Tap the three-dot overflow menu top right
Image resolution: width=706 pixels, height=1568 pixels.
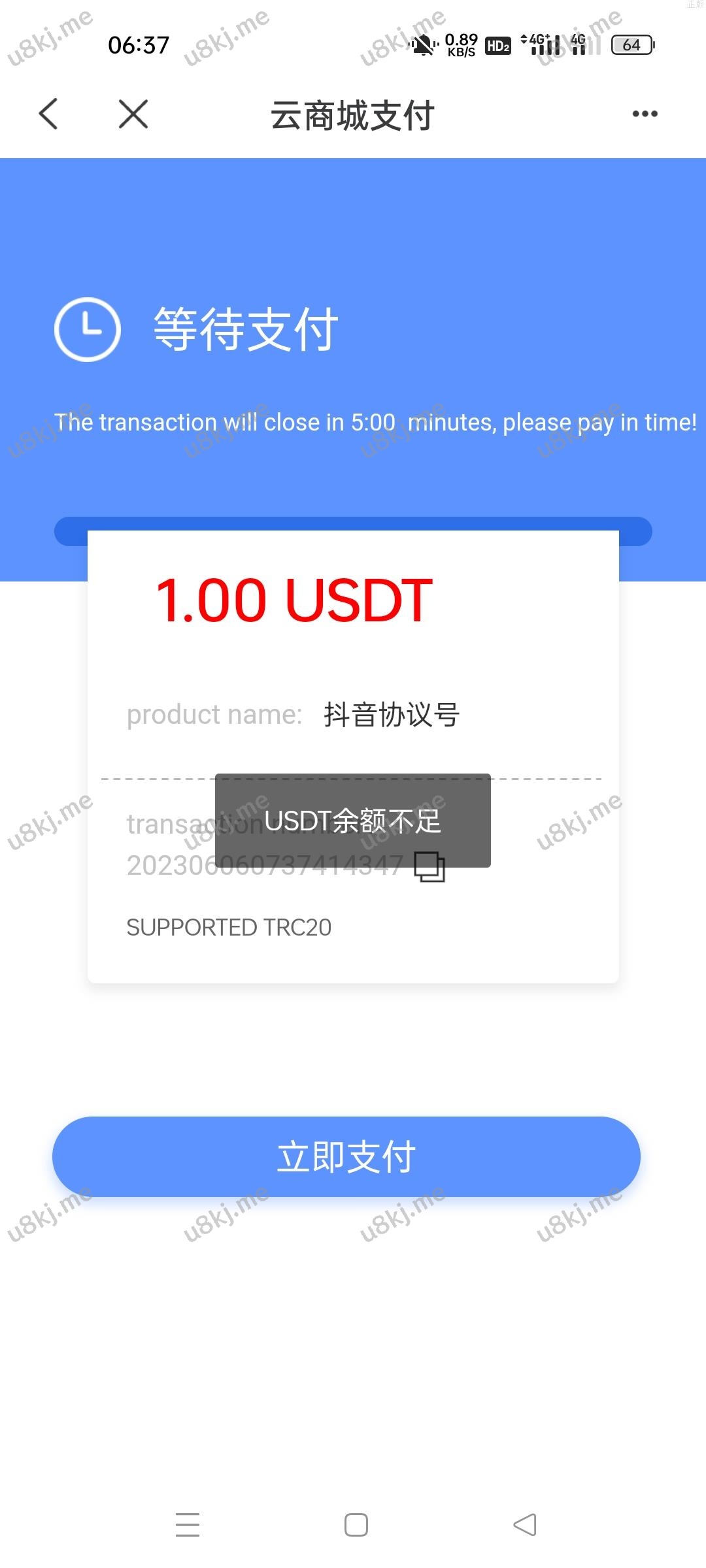click(644, 113)
